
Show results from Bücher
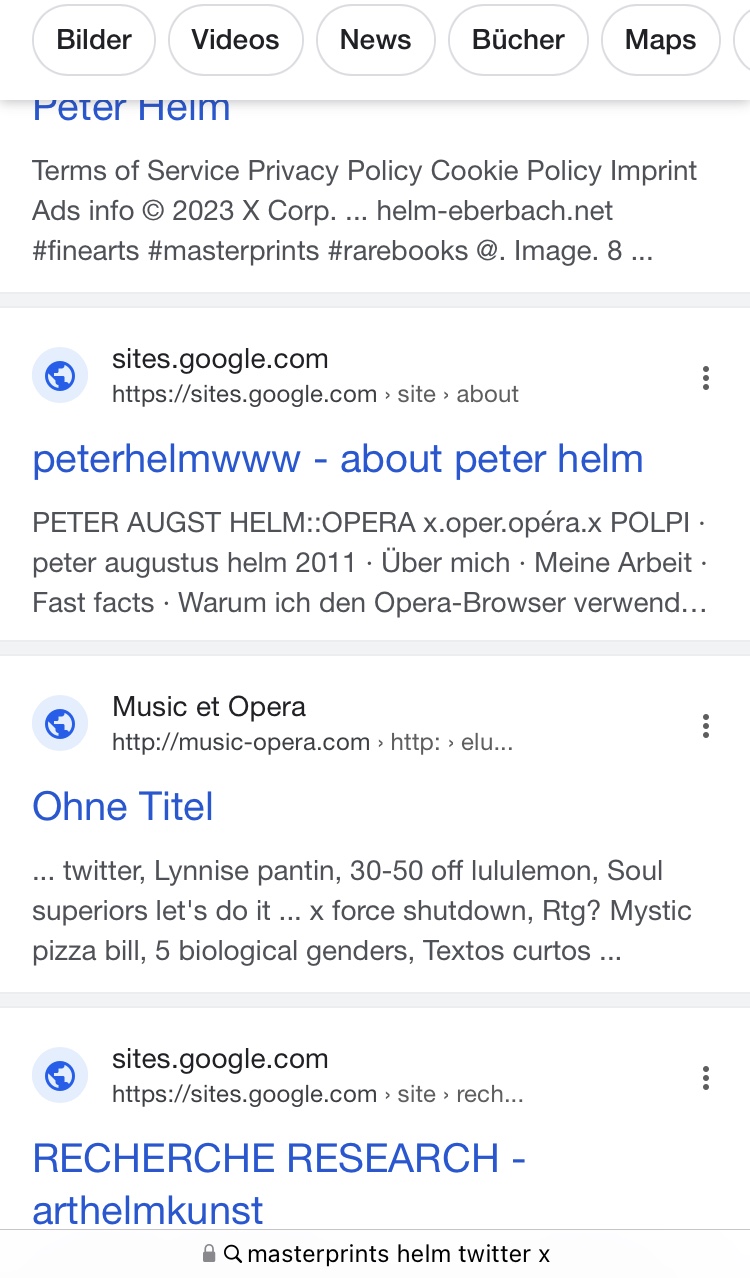point(518,41)
